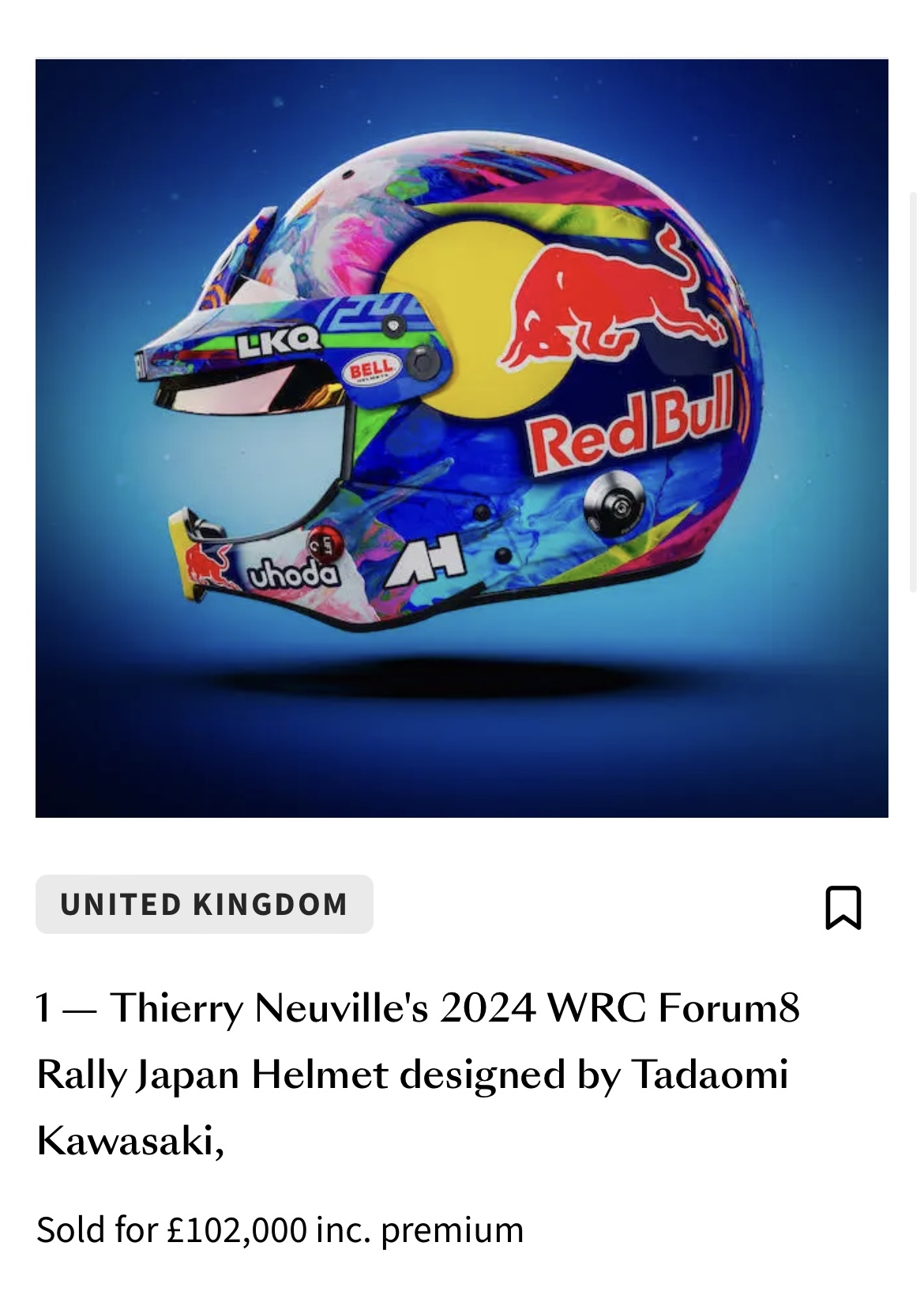924x1310 pixels.
Task: Open the Thierry Neuville helmet lot image
Action: [462, 439]
